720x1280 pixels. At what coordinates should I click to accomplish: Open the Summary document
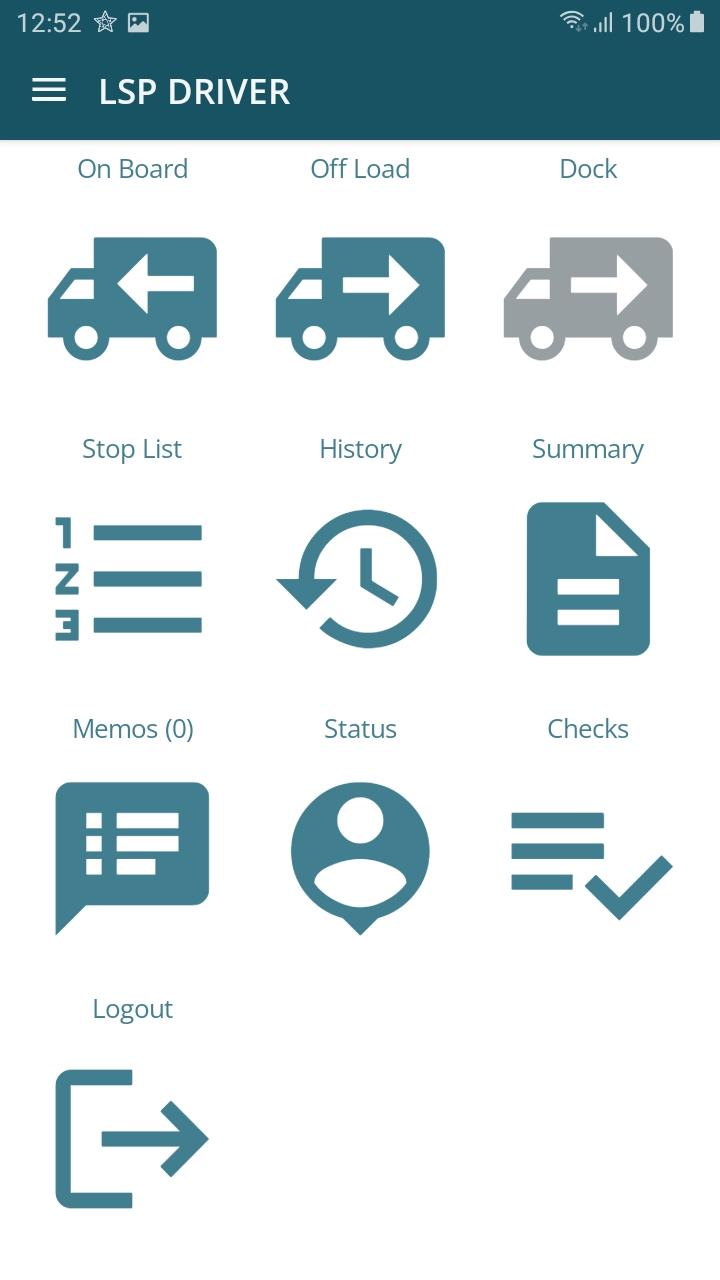pos(588,579)
